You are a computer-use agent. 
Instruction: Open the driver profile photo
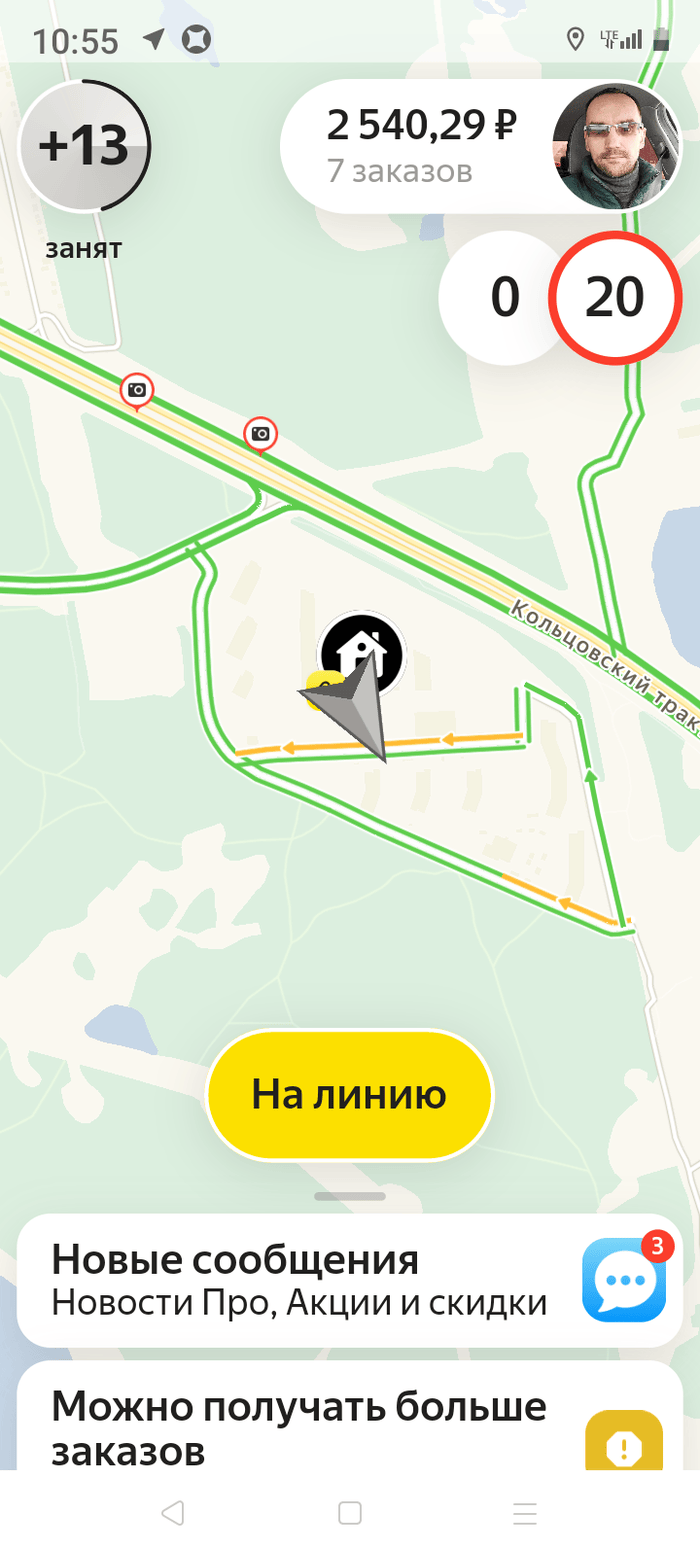[x=609, y=146]
